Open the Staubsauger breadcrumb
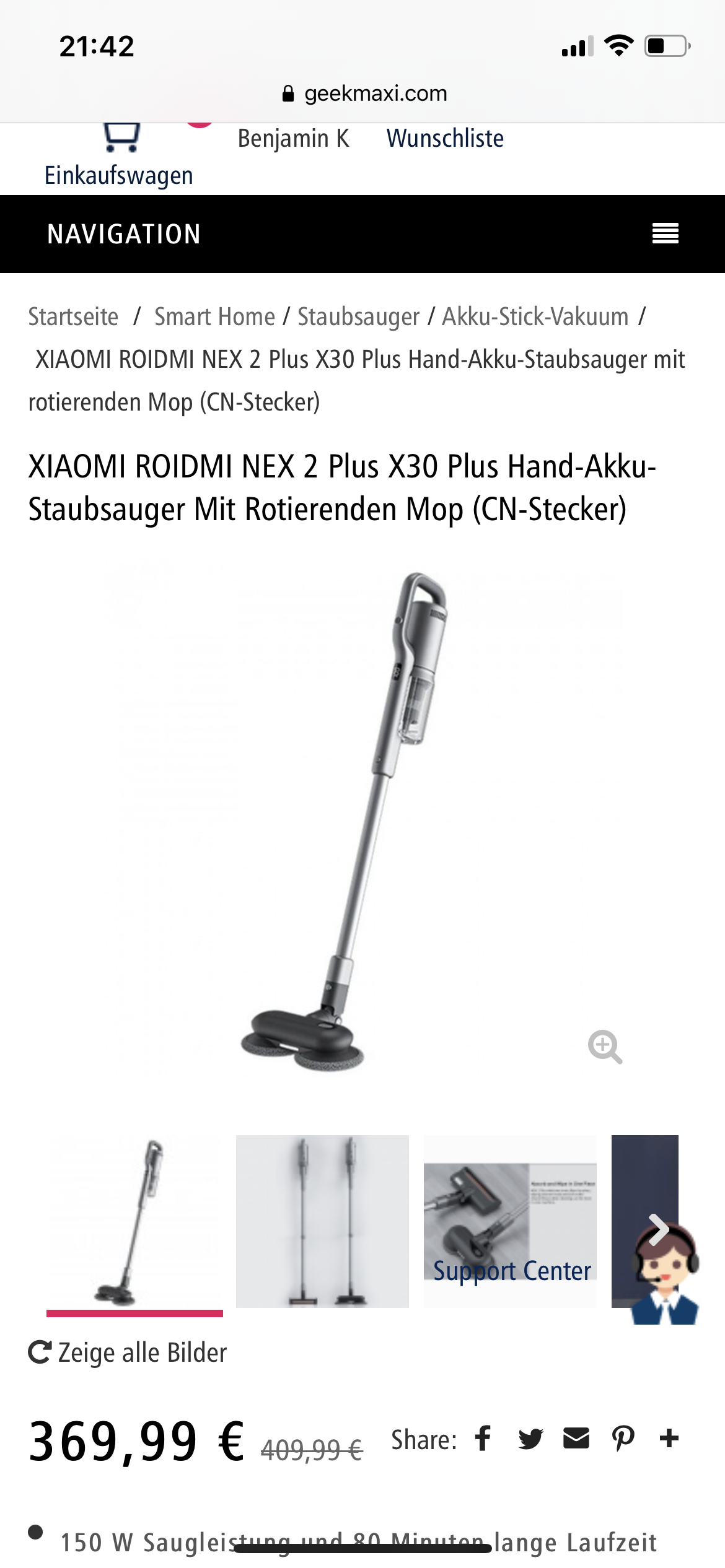The image size is (725, 1568). click(358, 316)
